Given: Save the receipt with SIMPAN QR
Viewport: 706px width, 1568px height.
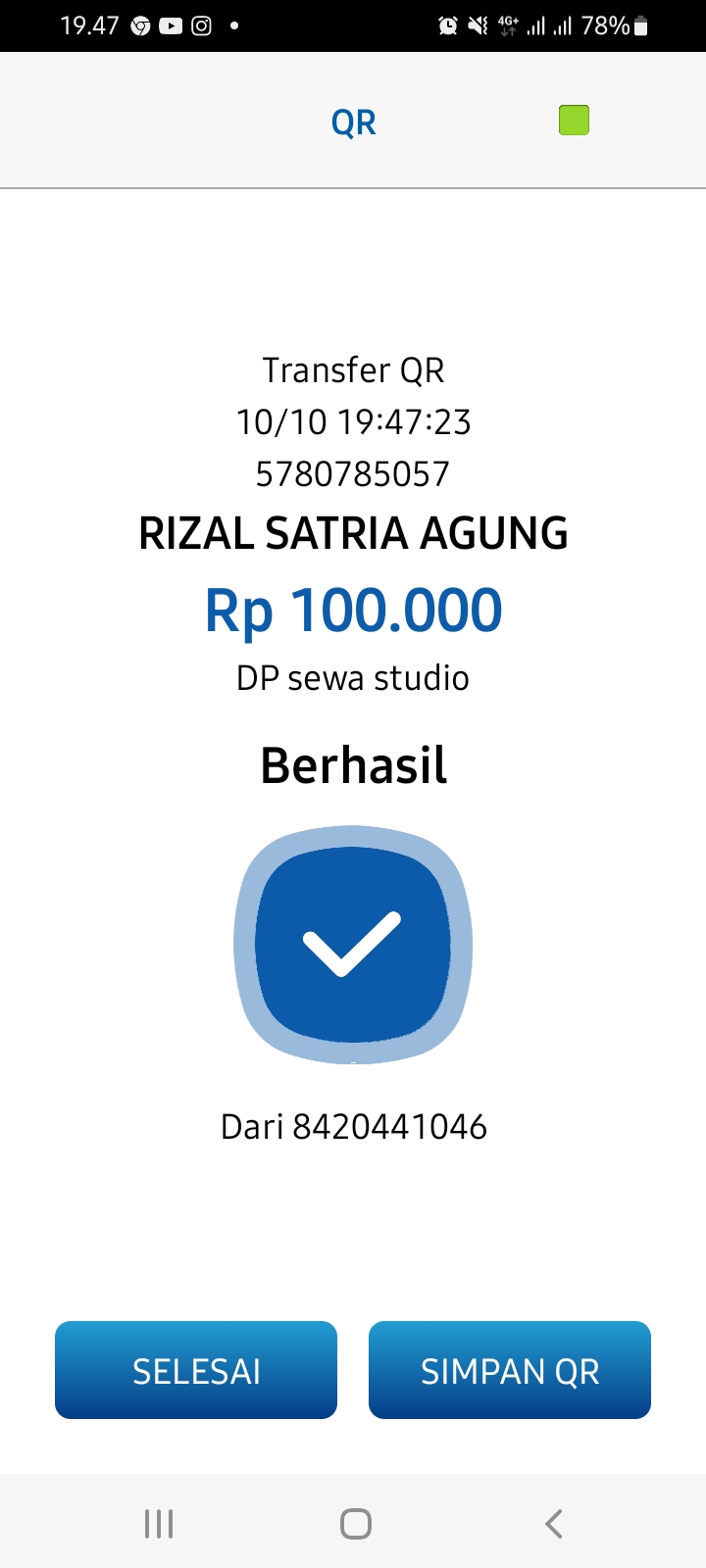Looking at the screenshot, I should (x=510, y=1370).
